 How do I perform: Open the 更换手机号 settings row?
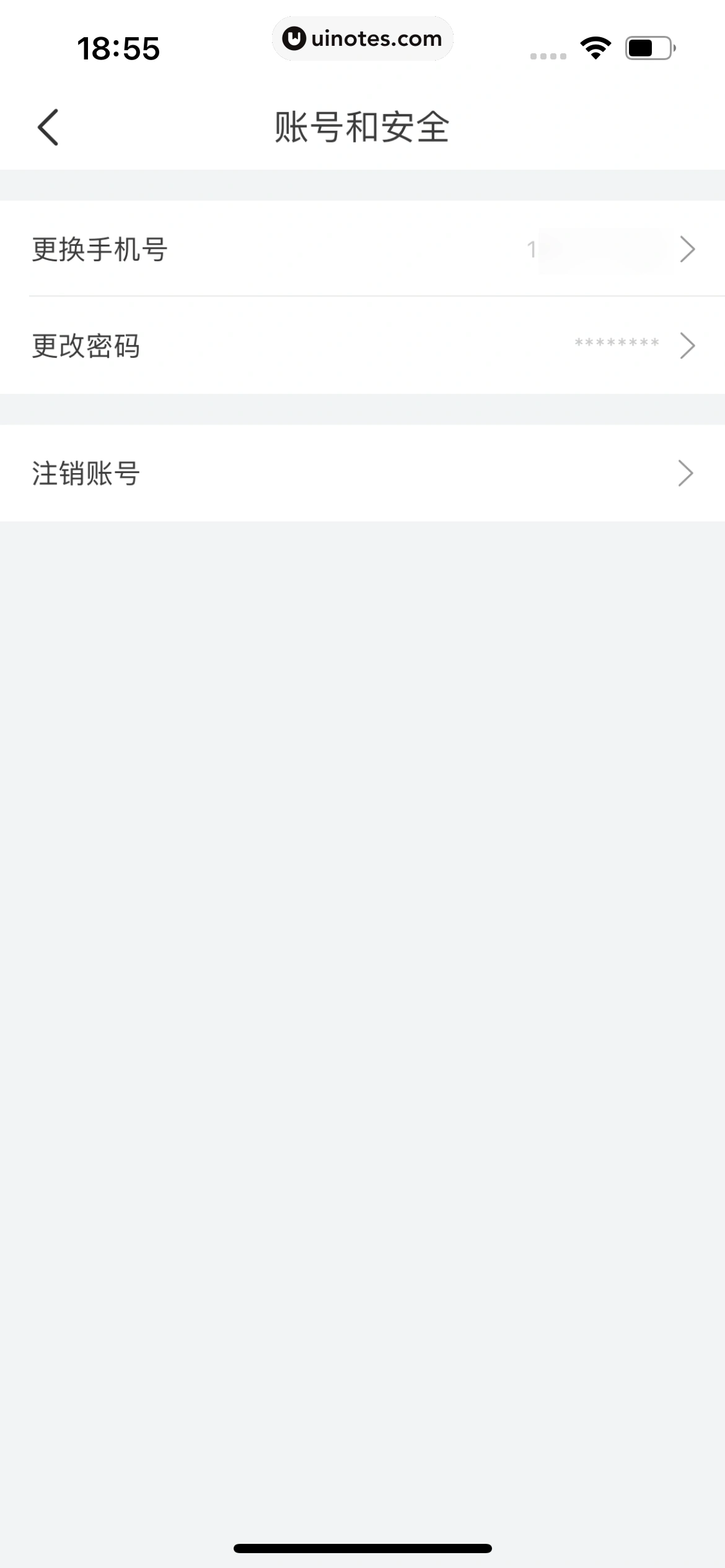click(362, 250)
